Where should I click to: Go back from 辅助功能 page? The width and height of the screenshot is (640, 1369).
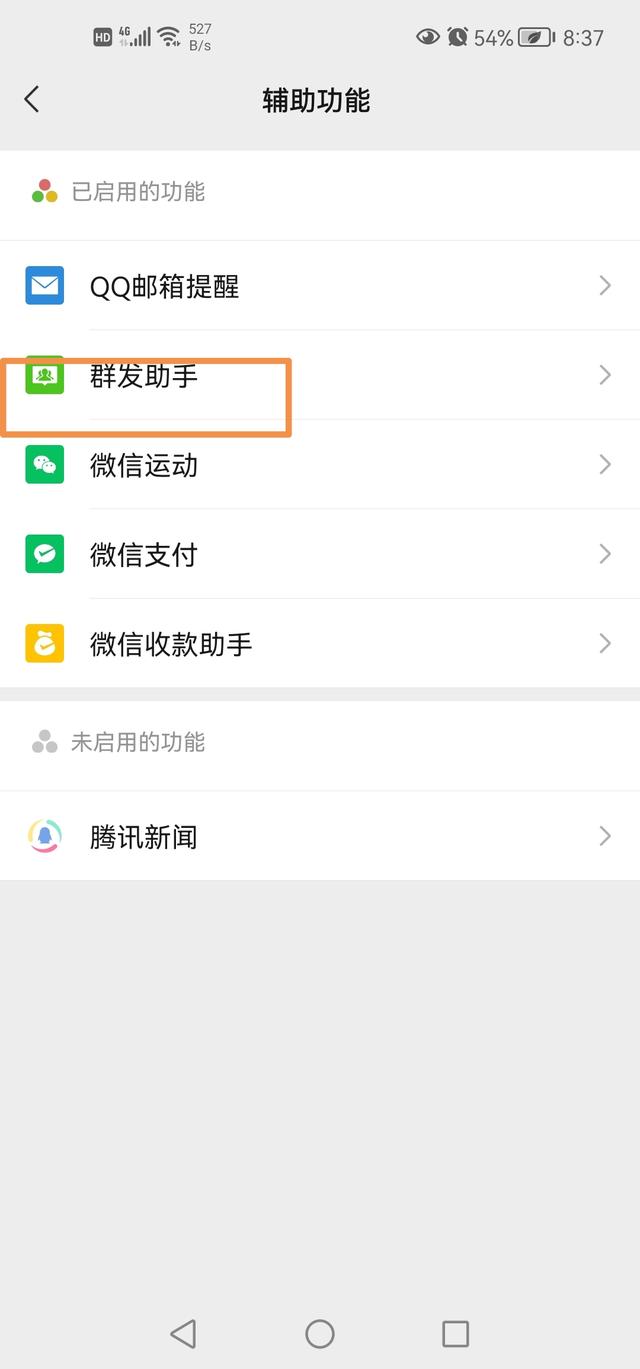click(x=32, y=99)
